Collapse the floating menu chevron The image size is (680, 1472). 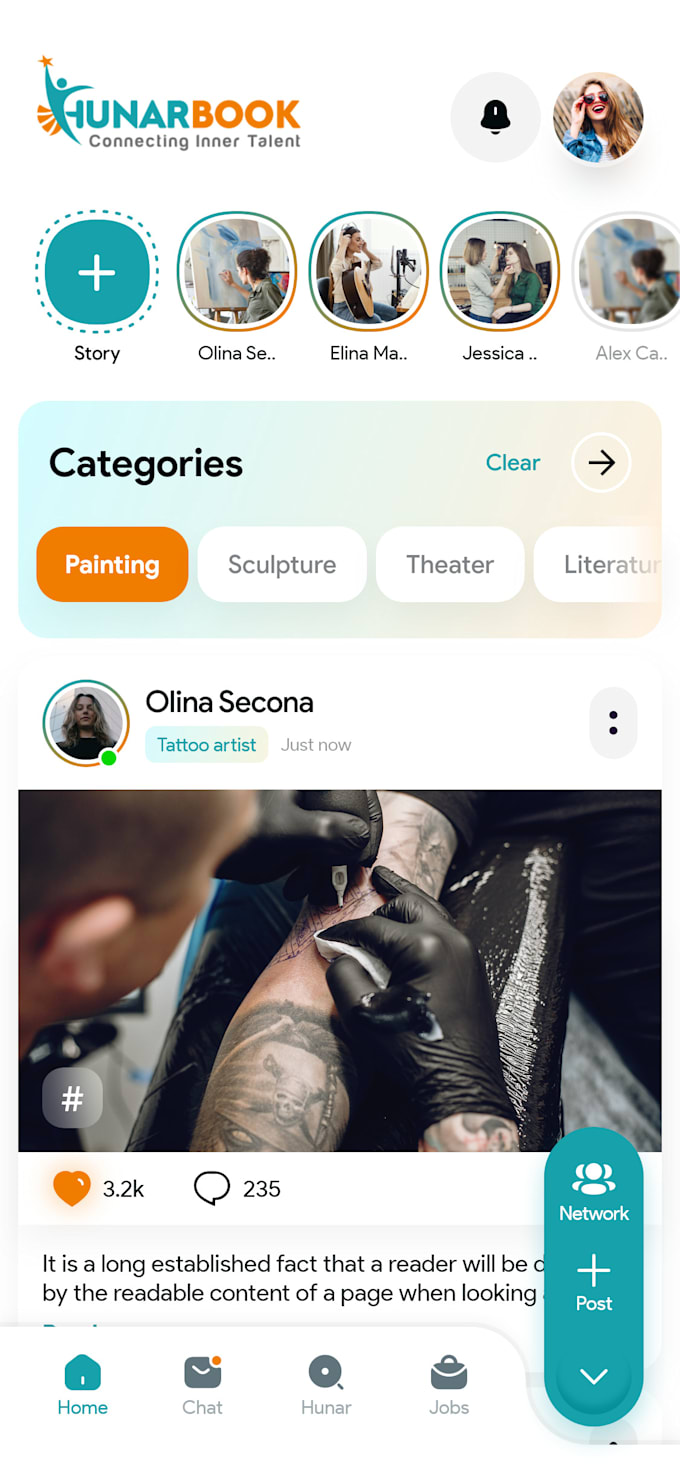coord(594,1377)
